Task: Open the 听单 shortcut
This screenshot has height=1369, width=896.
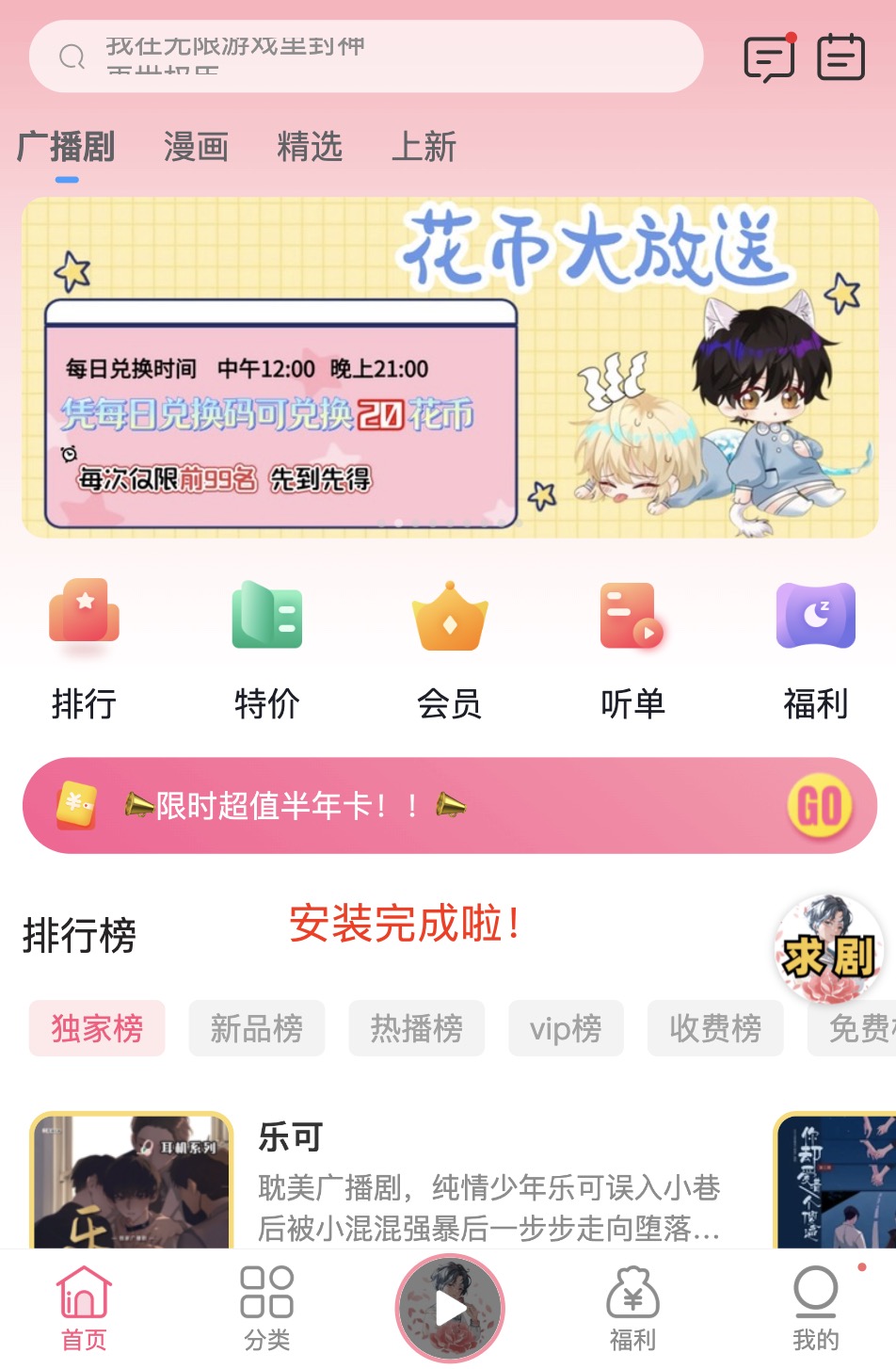Action: [x=632, y=649]
